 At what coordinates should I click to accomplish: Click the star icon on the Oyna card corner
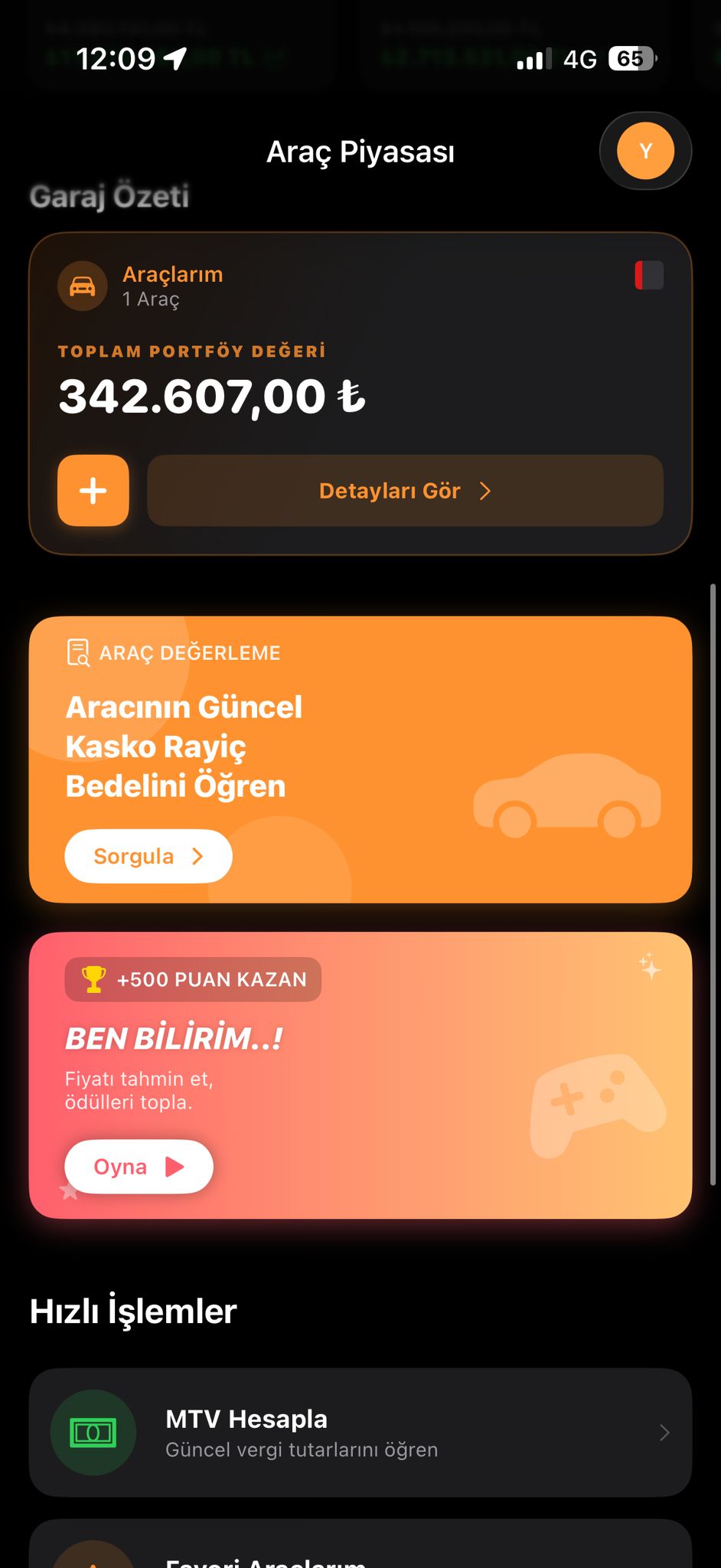click(69, 1192)
